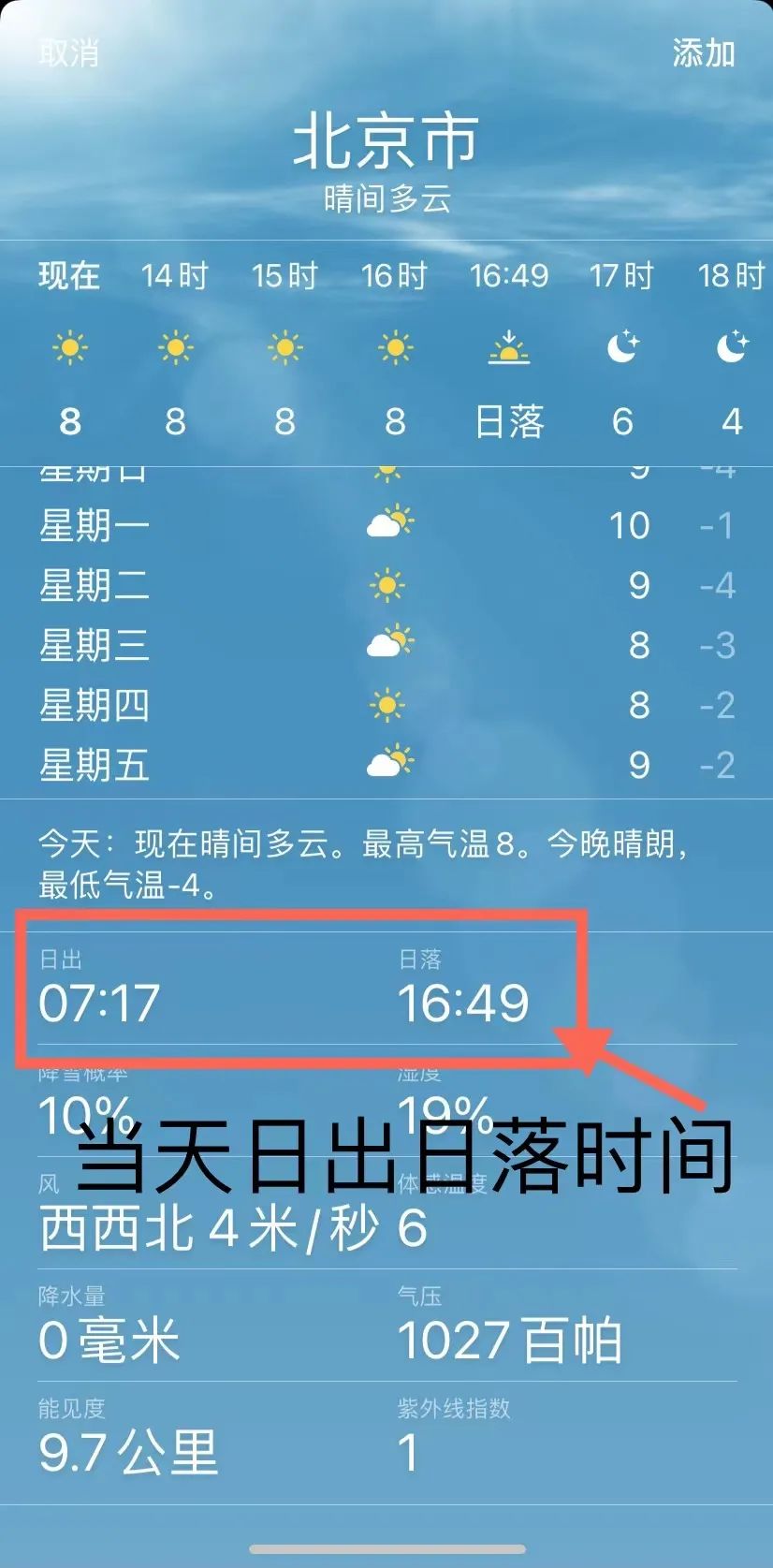This screenshot has height=1568, width=773.
Task: Select the sunny weather icon for 14时
Action: [x=176, y=348]
